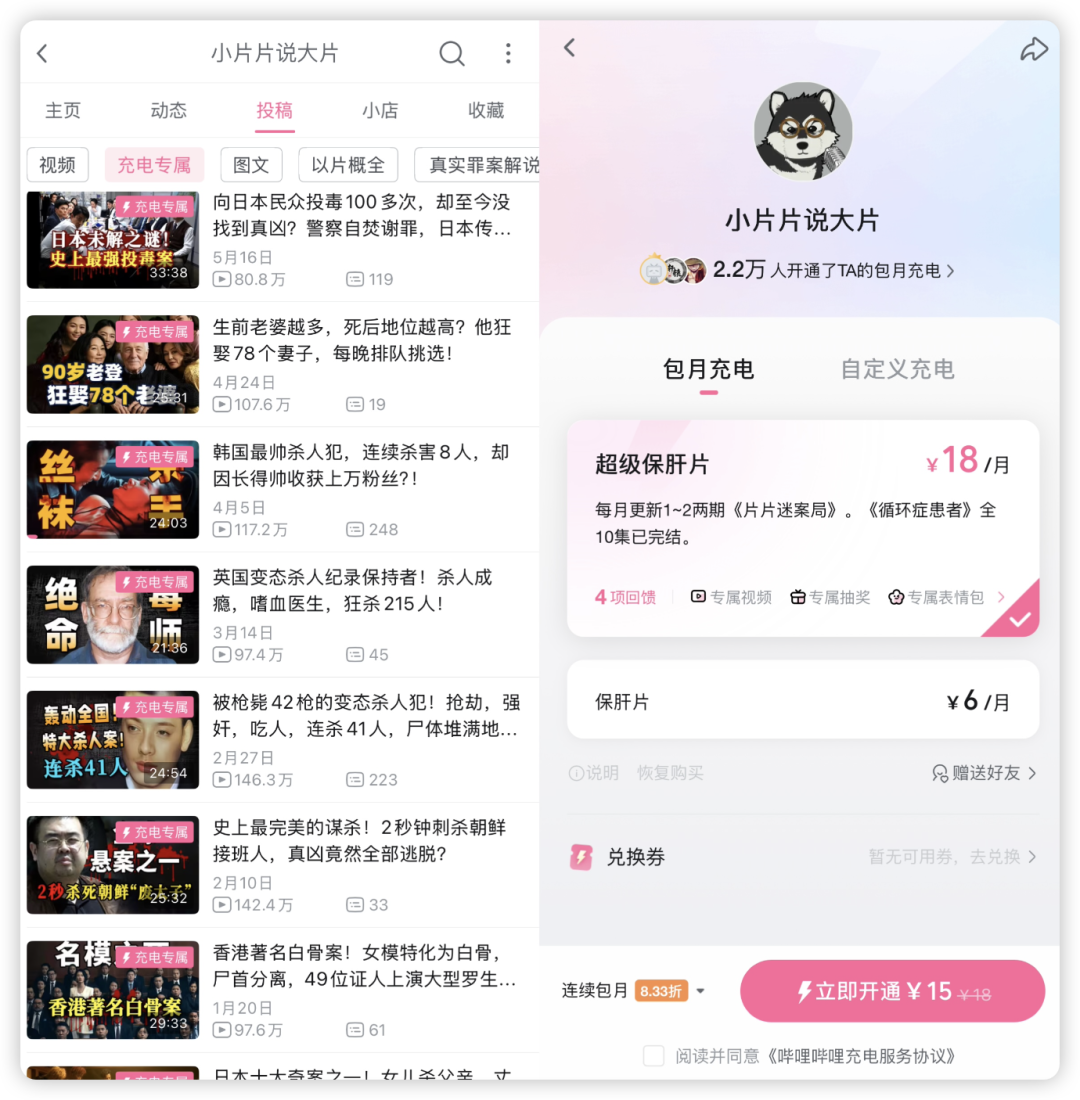Screen dimensions: 1080x1100
Task: Switch to the 收藏 tab
Action: click(486, 111)
